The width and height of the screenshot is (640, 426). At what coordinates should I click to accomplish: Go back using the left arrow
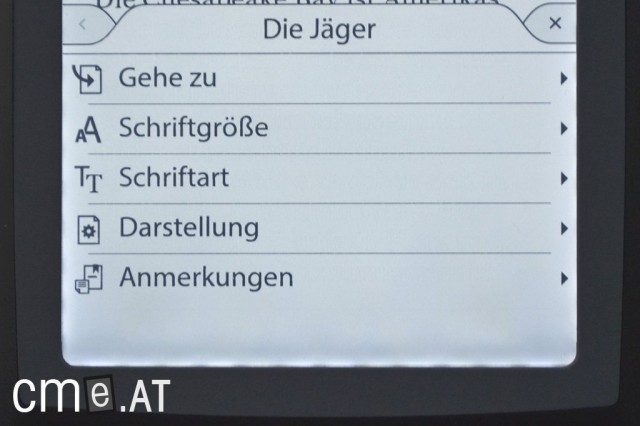point(83,25)
